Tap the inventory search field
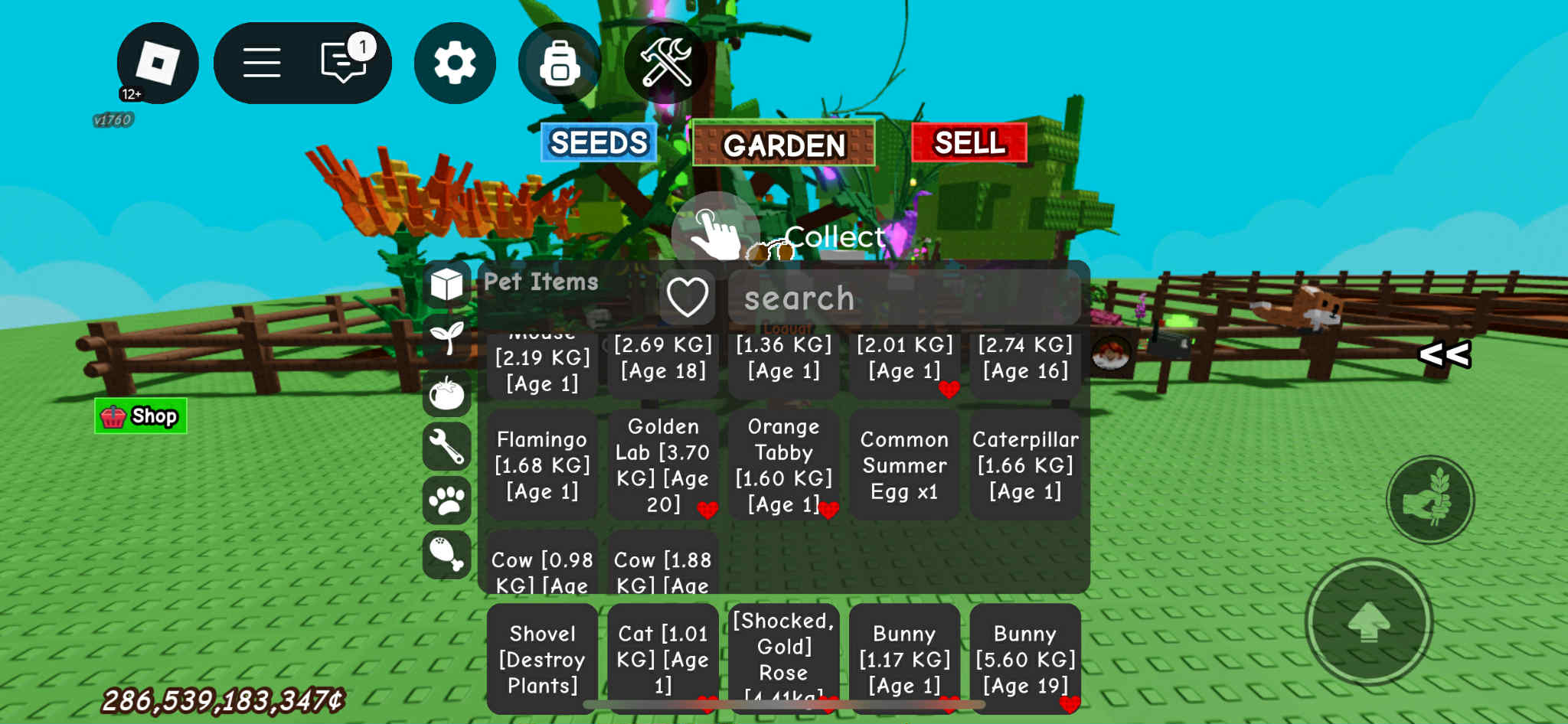1568x724 pixels. pos(903,298)
